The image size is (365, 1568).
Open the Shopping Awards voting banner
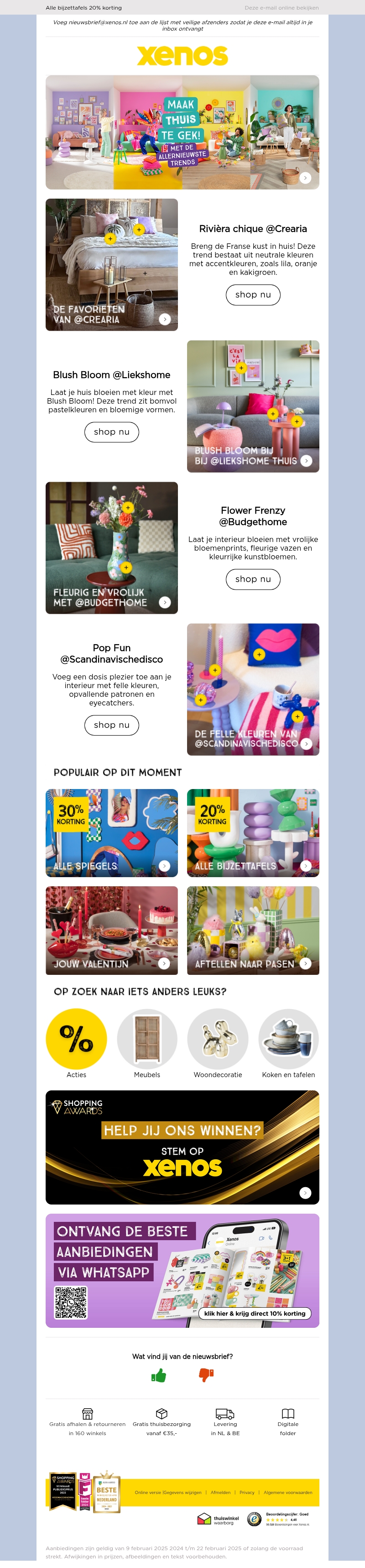coord(182,1147)
